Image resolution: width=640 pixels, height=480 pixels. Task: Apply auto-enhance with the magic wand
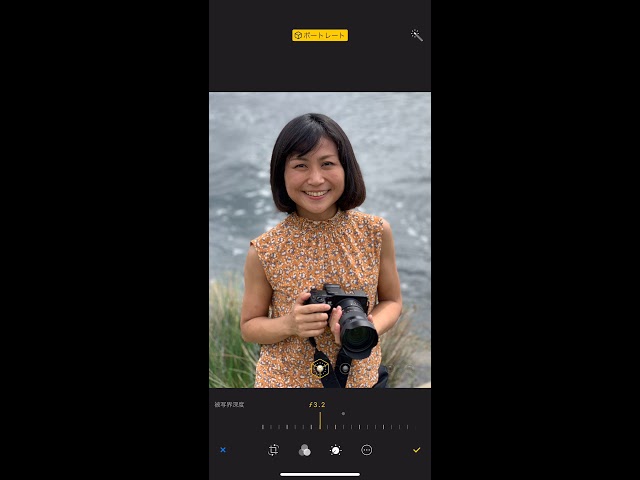click(x=416, y=35)
